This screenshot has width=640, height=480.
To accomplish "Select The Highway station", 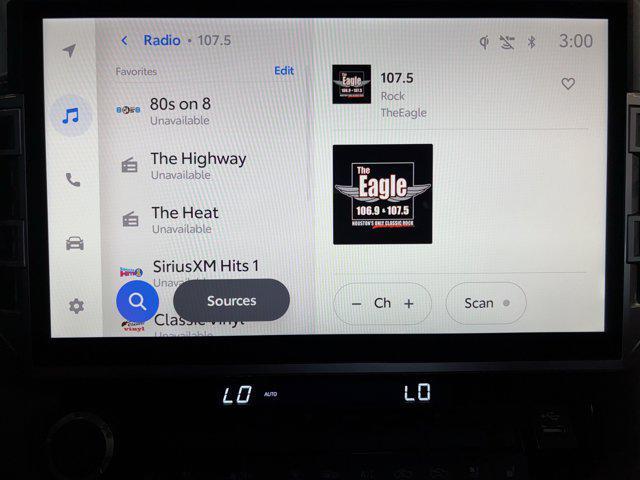I will click(197, 164).
